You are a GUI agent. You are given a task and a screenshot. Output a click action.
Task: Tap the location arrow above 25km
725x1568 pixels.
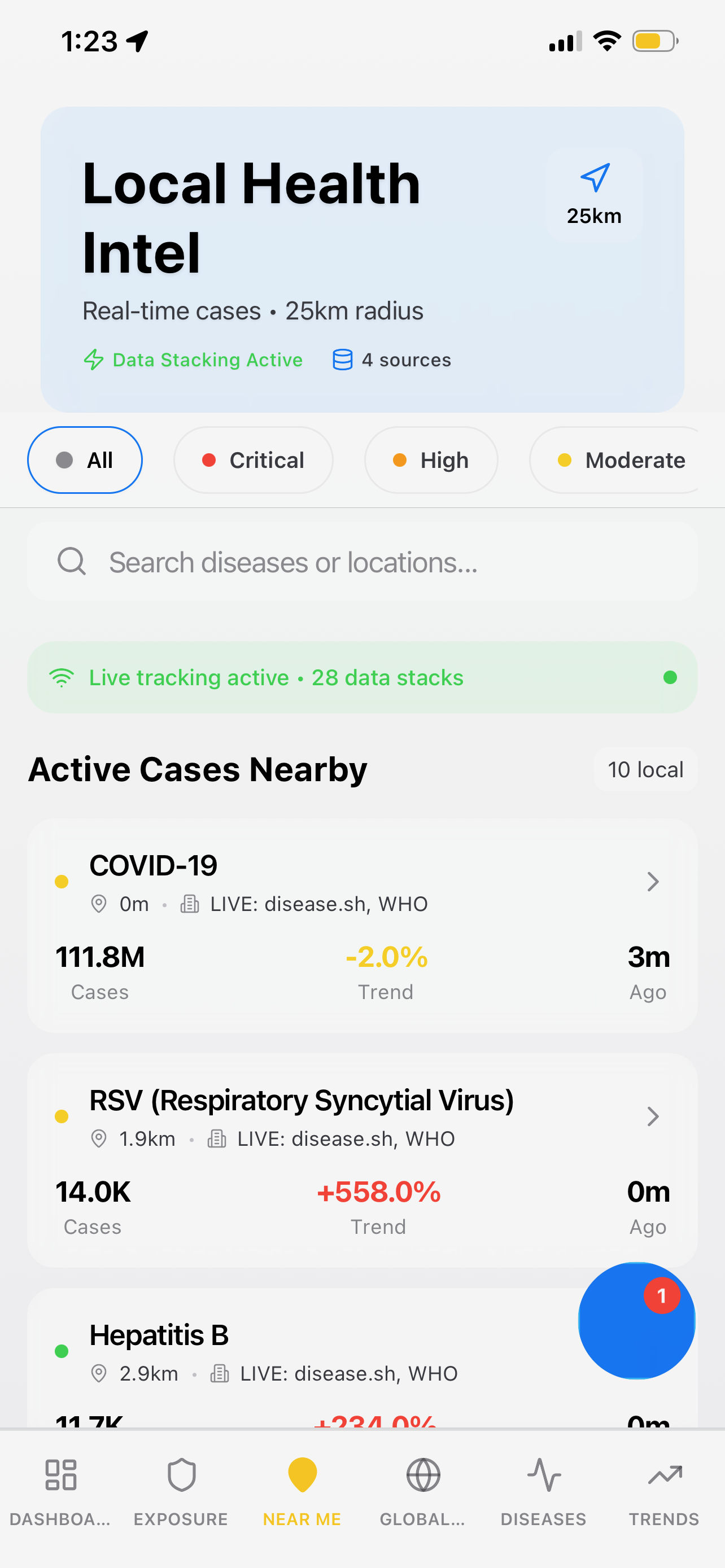click(x=595, y=178)
